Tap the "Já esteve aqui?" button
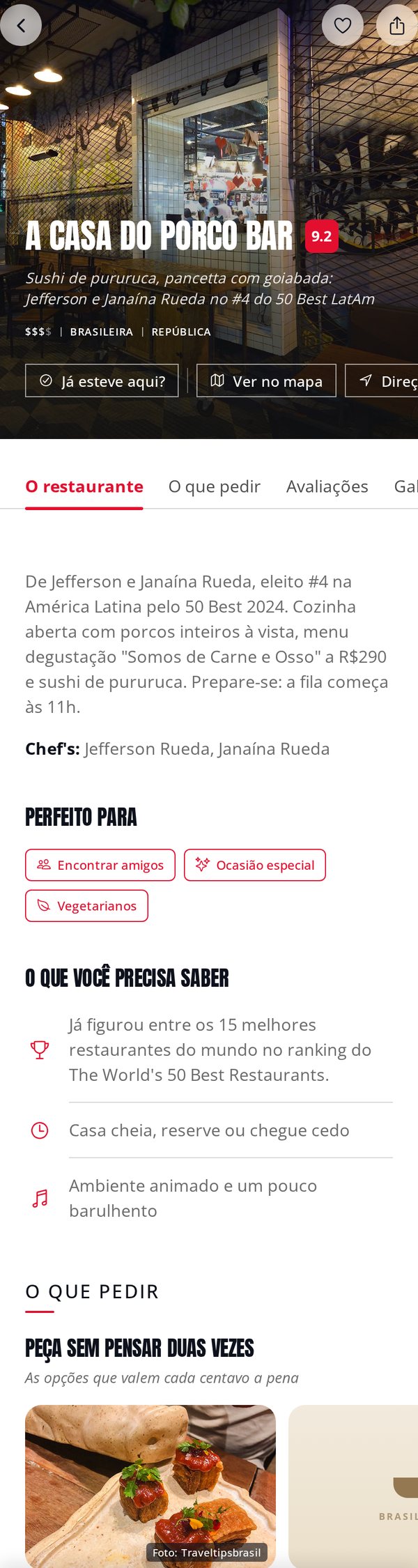418x1568 pixels. pos(102,381)
